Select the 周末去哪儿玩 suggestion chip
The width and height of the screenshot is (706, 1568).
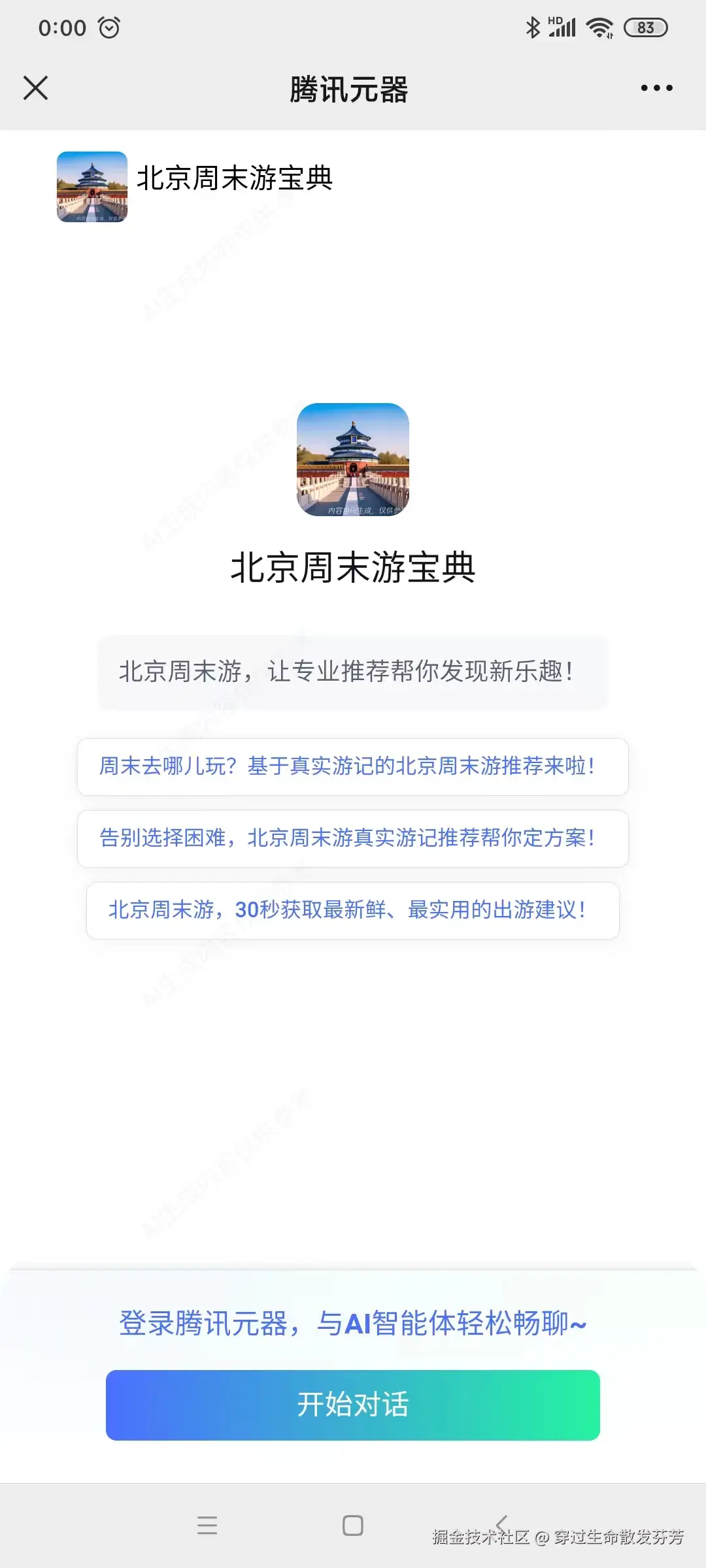point(353,766)
